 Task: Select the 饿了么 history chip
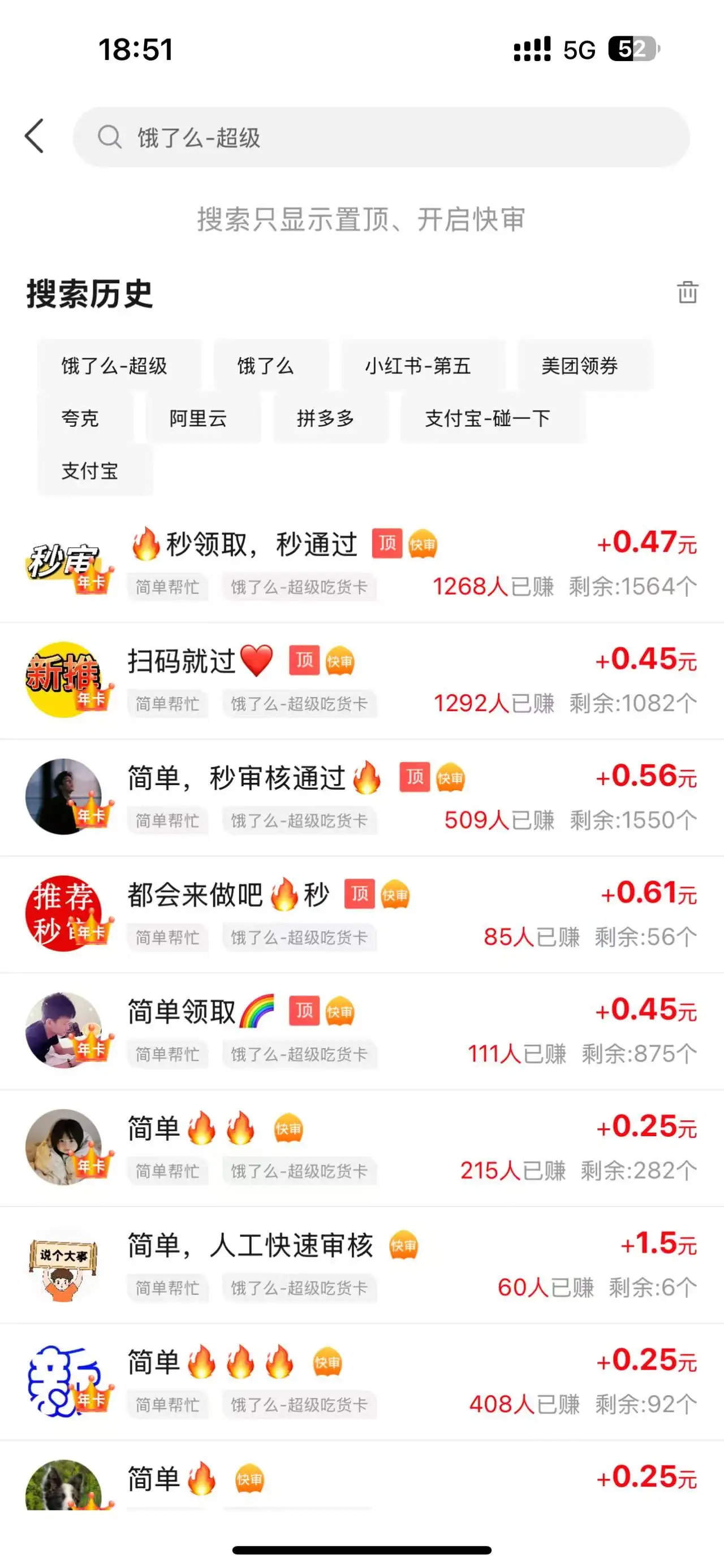pyautogui.click(x=265, y=366)
